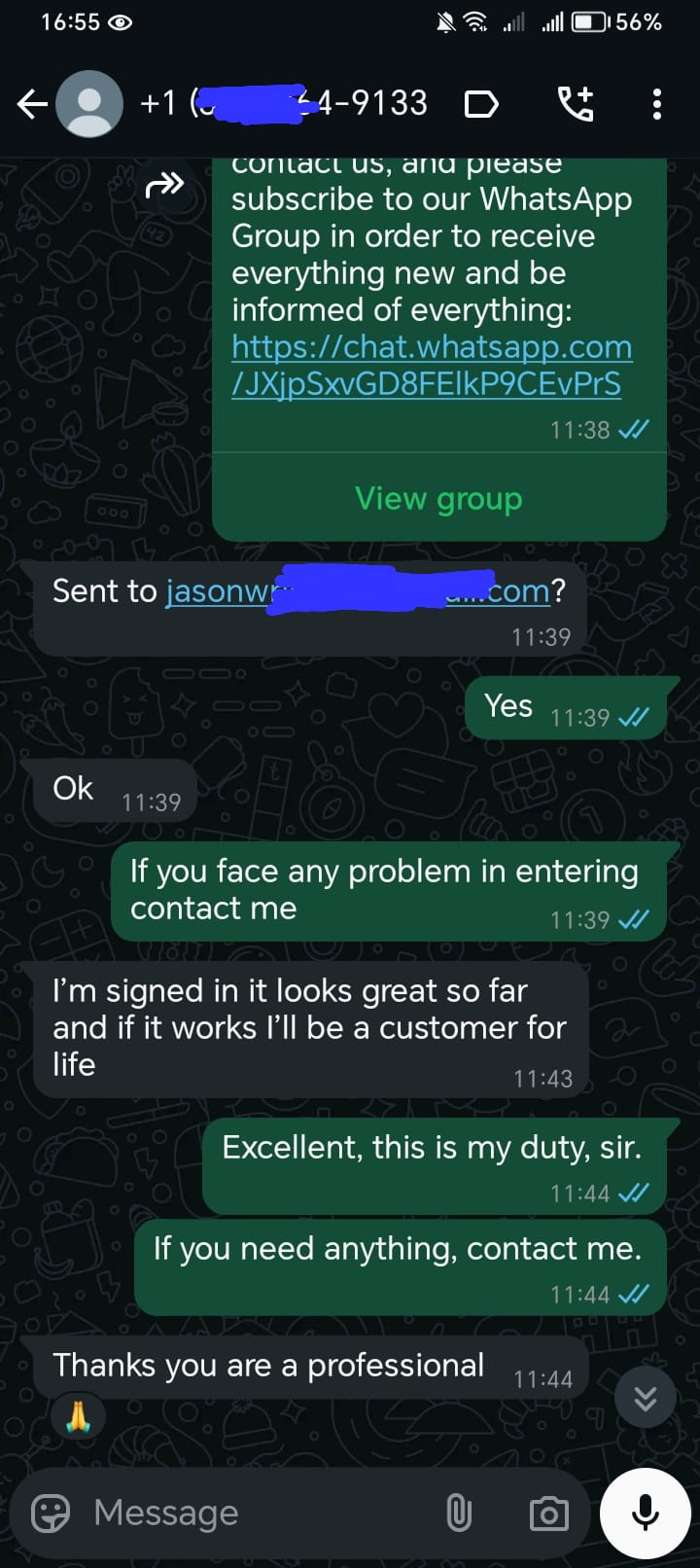700x1568 pixels.
Task: Attach a file with the paperclip
Action: click(x=459, y=1514)
